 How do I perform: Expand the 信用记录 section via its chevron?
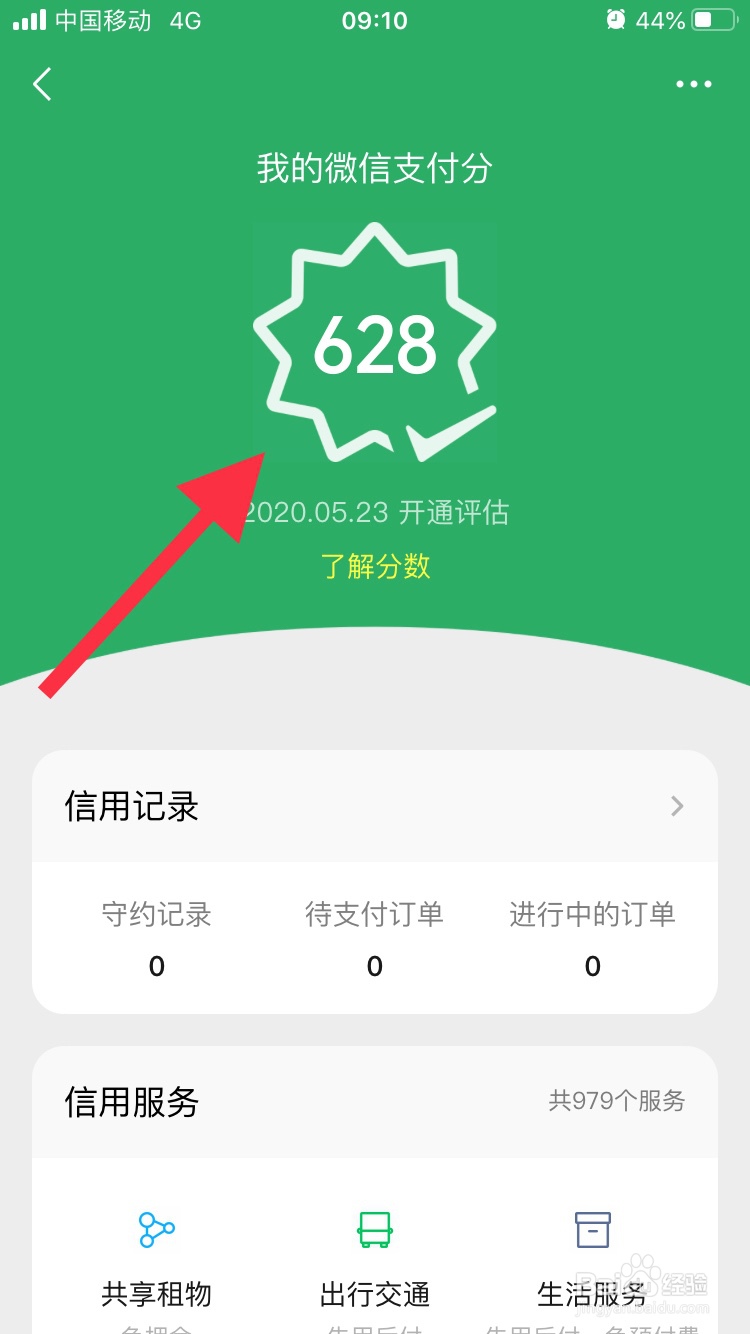point(676,806)
